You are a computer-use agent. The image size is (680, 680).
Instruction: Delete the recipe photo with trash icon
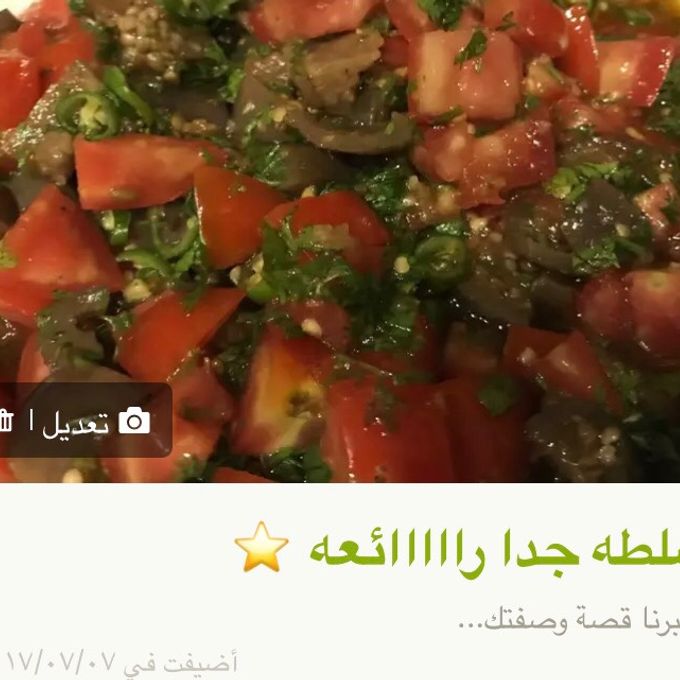click(x=6, y=422)
